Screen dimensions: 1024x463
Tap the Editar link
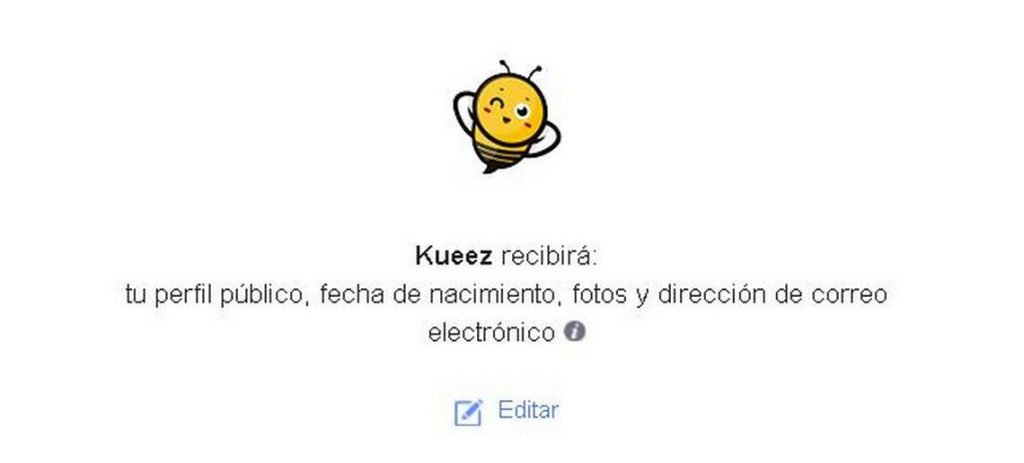tap(527, 410)
